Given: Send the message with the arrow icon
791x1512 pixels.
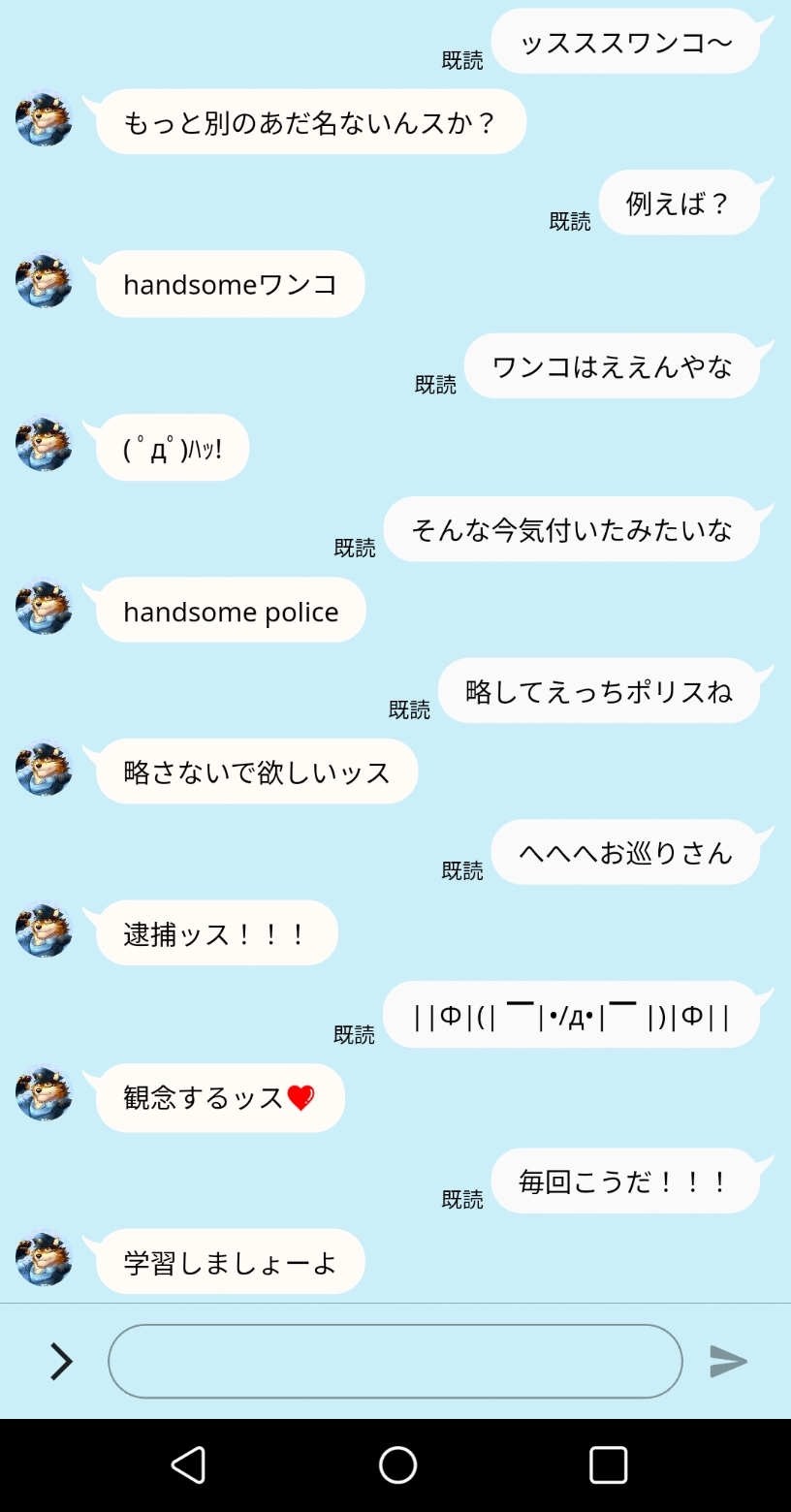Looking at the screenshot, I should point(728,1361).
